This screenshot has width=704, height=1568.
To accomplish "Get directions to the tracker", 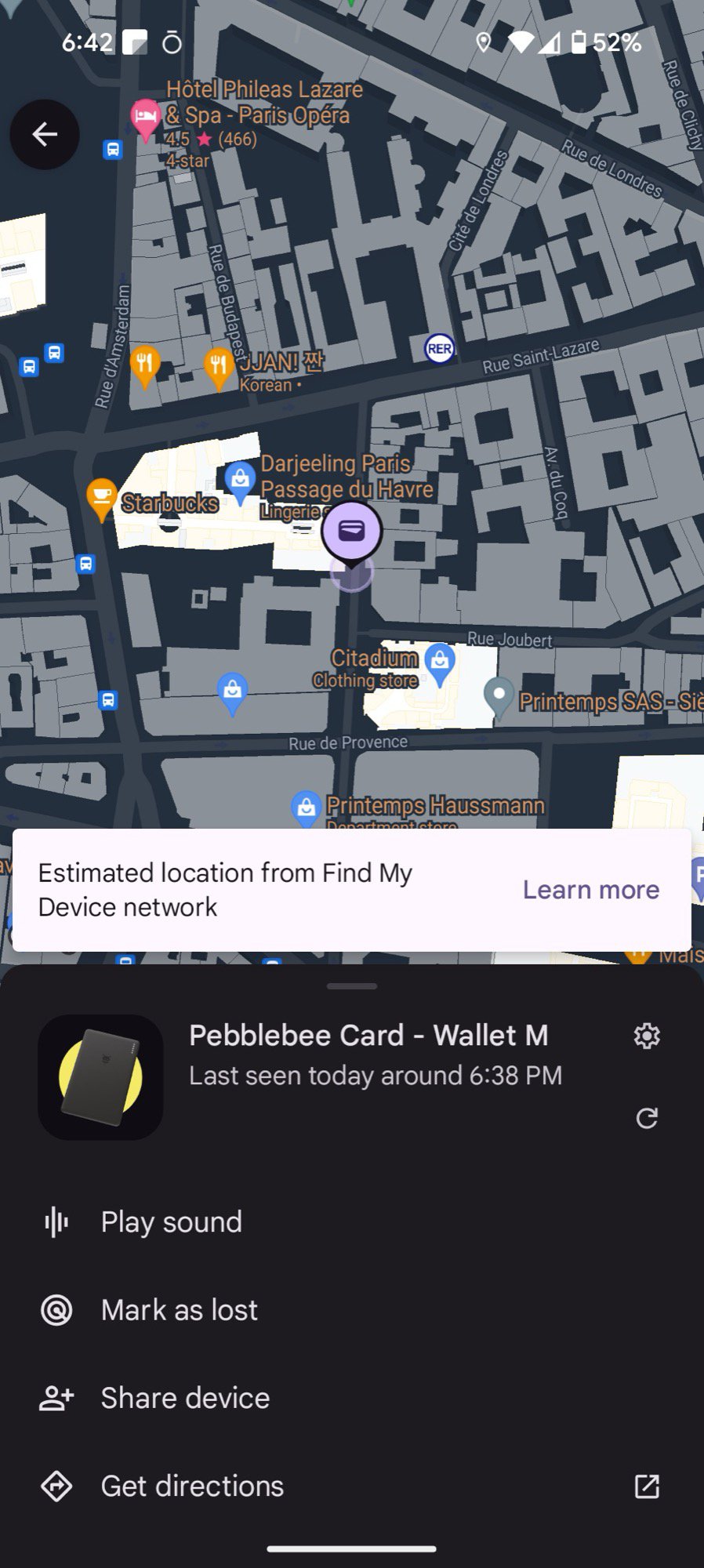I will 192,1486.
